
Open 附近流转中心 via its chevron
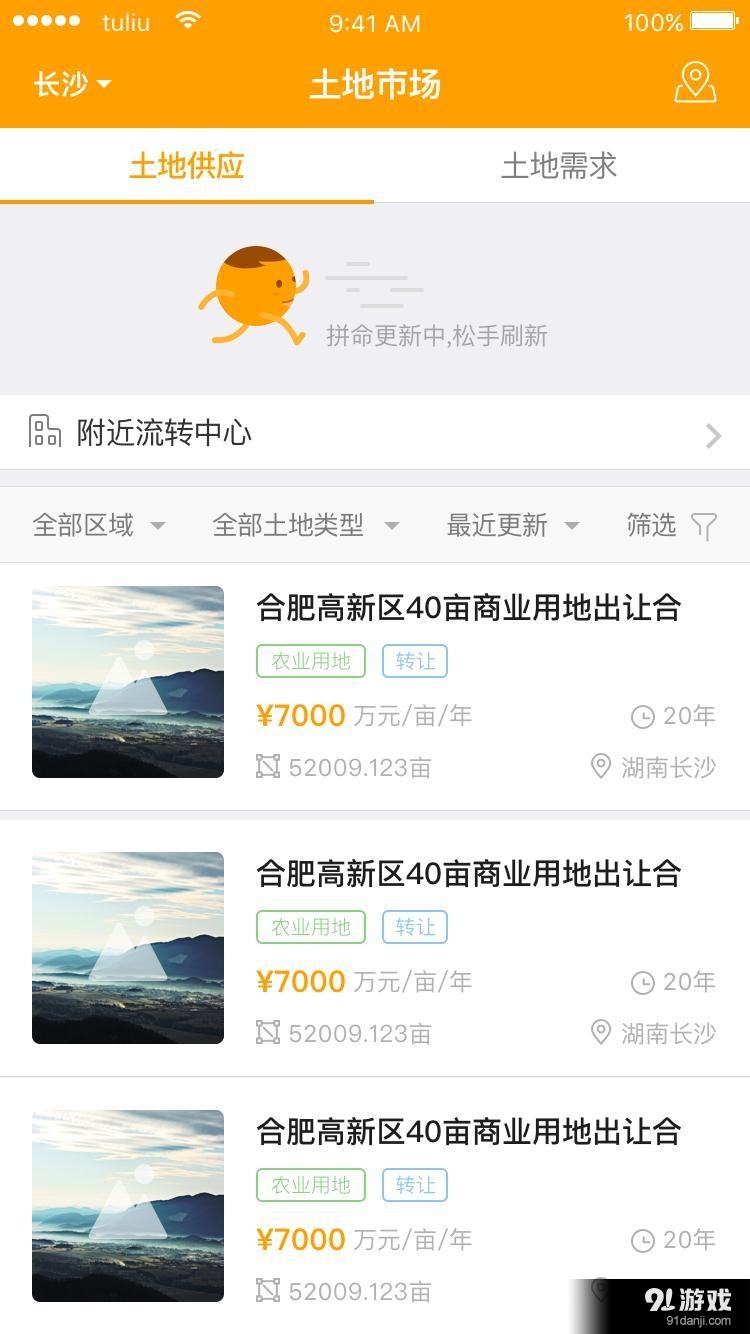click(x=712, y=434)
